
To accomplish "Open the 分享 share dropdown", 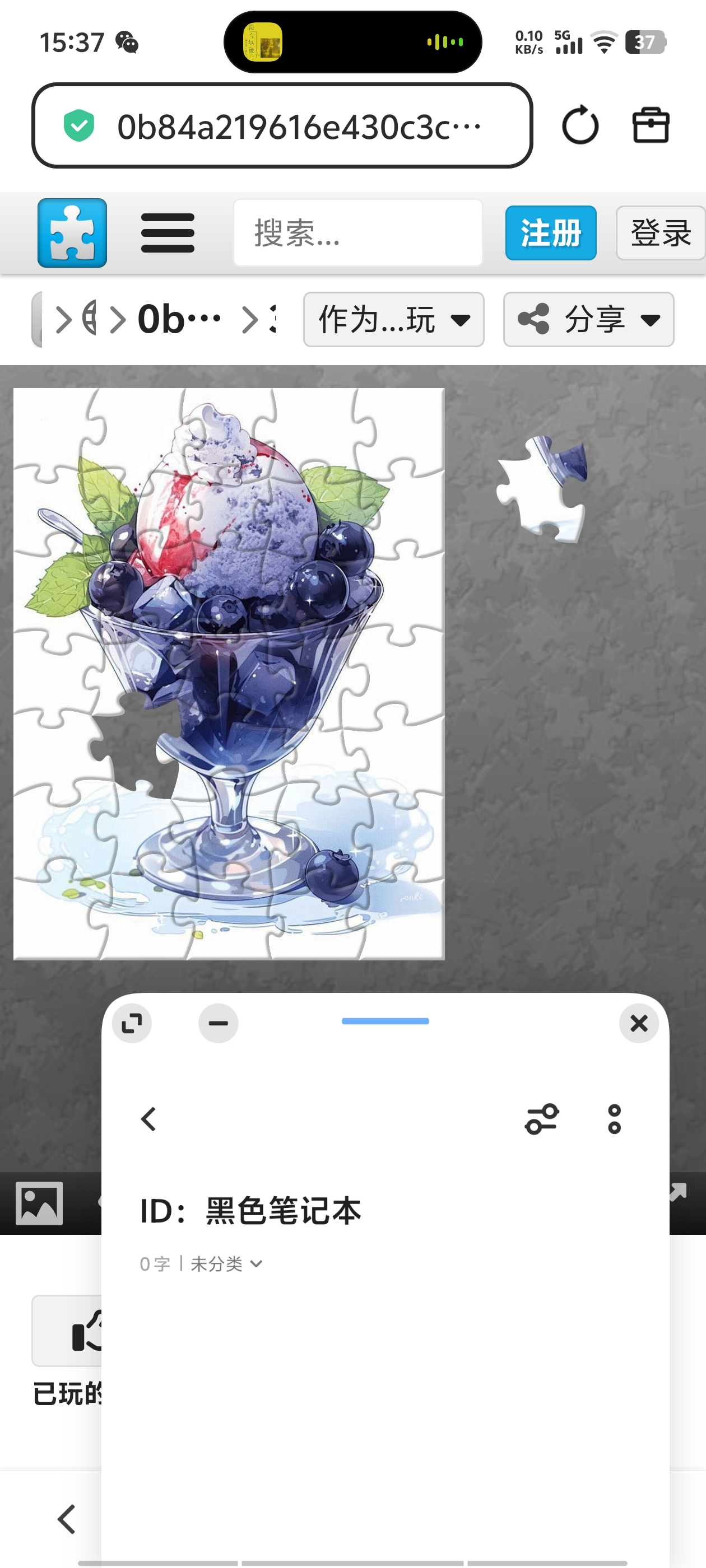I will [588, 319].
